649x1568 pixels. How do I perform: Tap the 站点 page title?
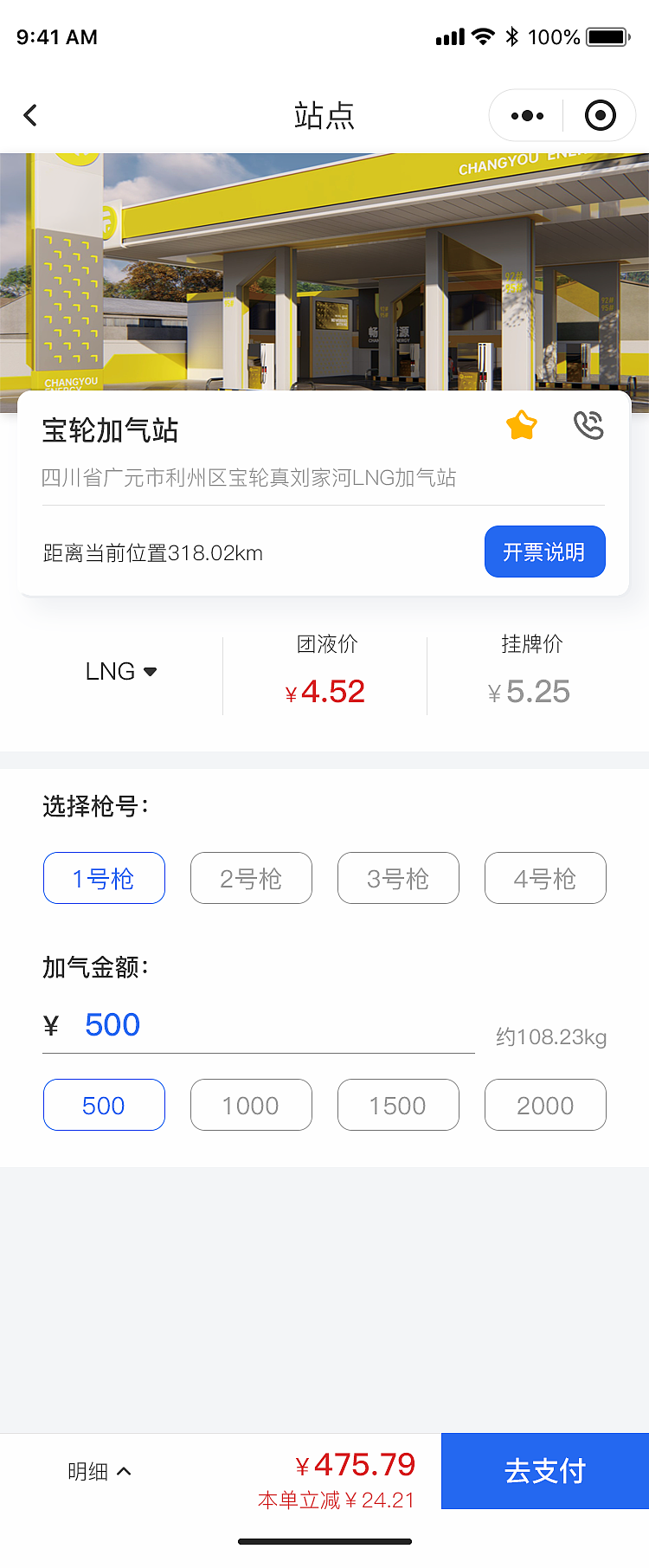(x=324, y=114)
